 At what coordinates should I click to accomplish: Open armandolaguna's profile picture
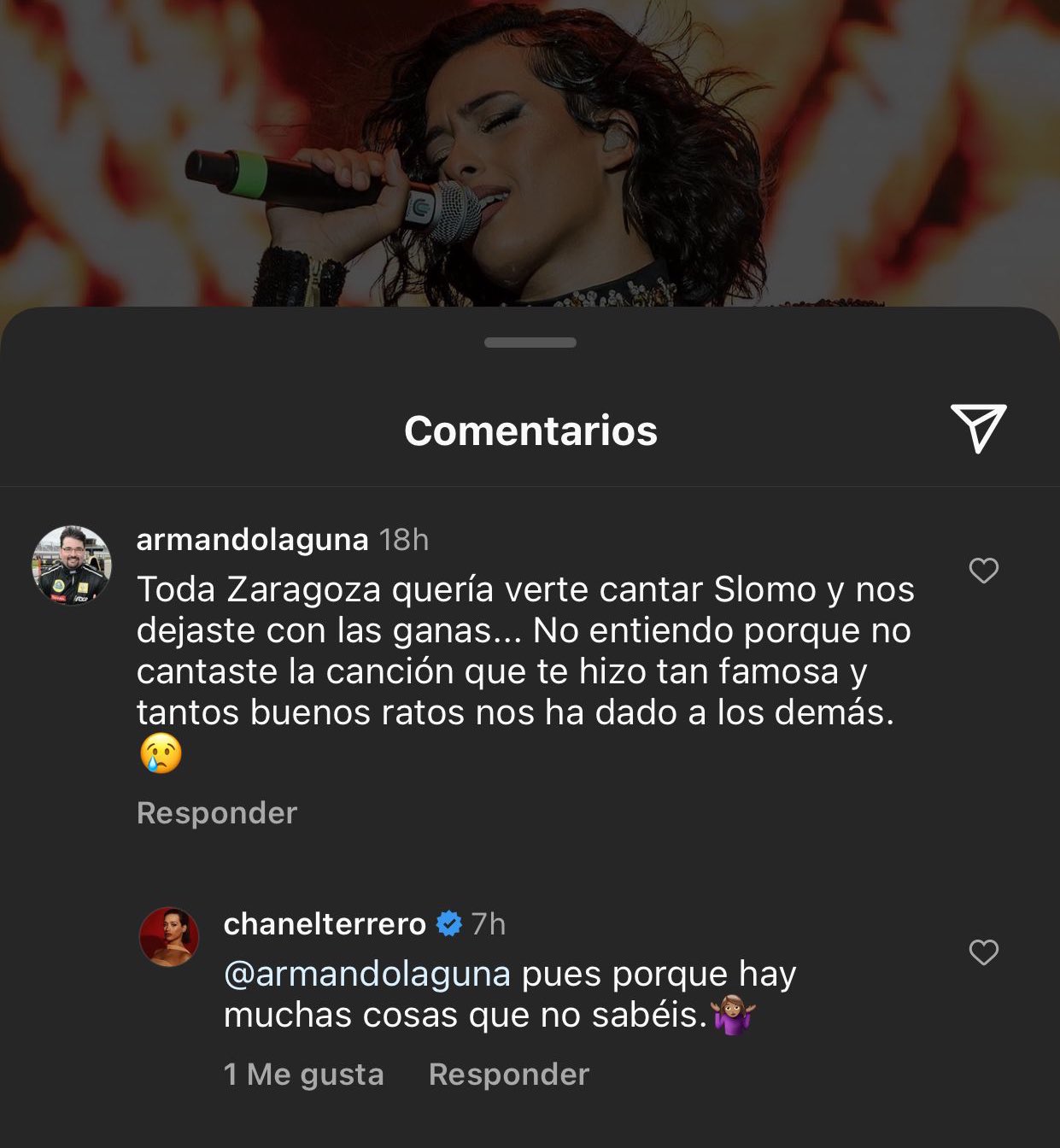click(x=72, y=565)
